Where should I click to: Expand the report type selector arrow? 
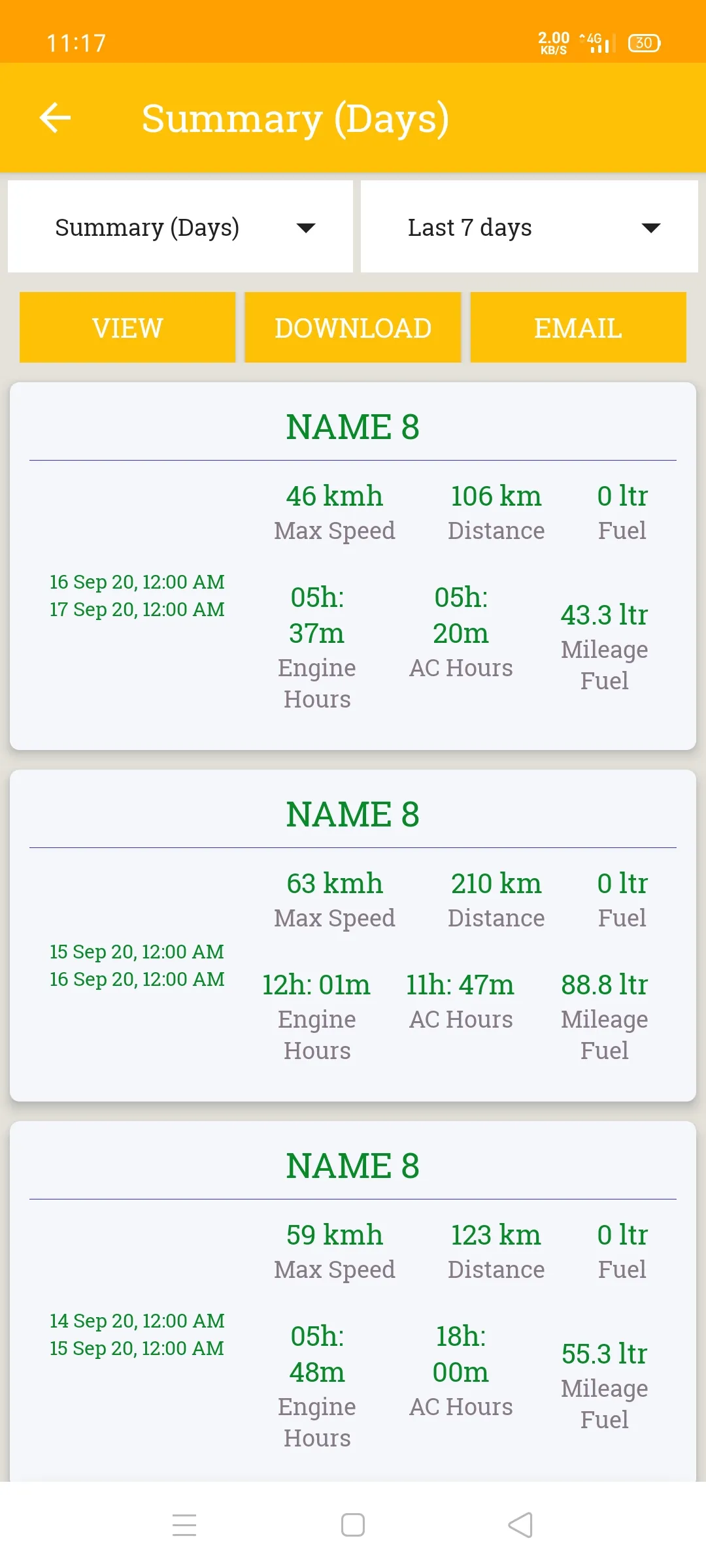click(305, 228)
